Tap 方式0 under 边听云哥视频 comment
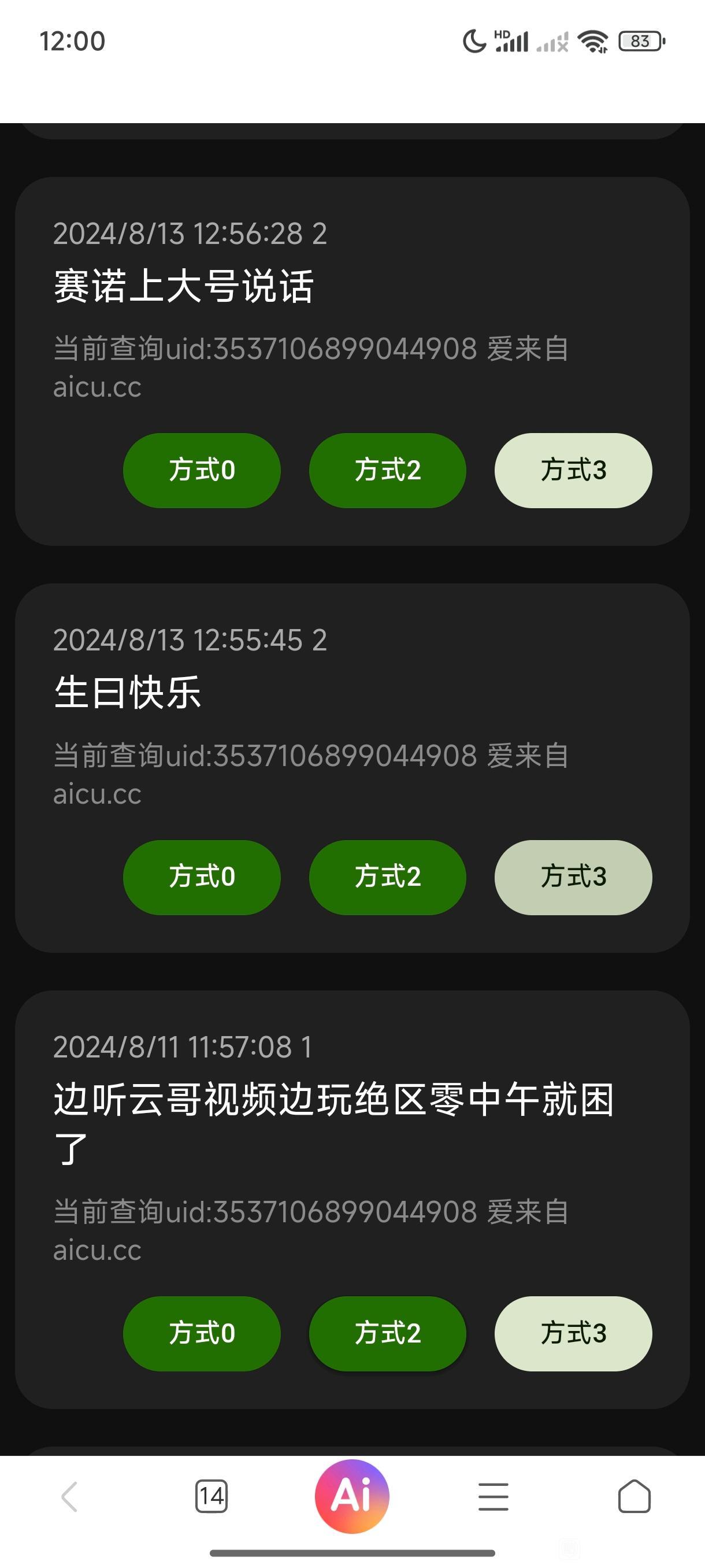The width and height of the screenshot is (705, 1568). 201,1333
